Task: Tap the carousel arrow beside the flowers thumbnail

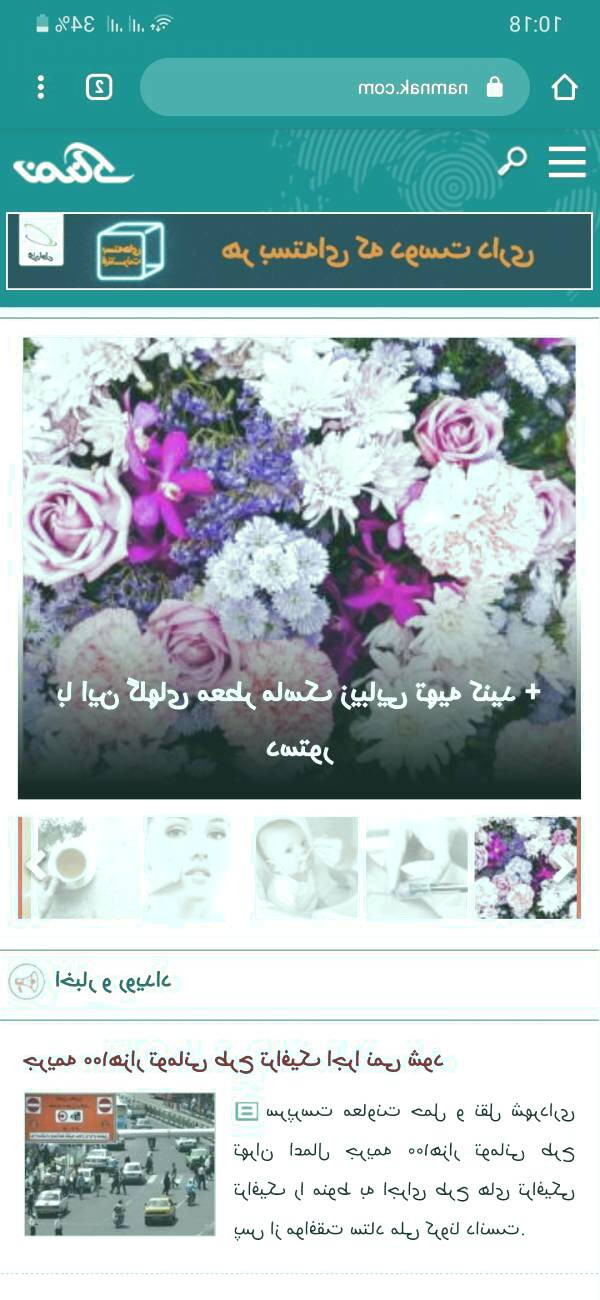Action: click(563, 867)
